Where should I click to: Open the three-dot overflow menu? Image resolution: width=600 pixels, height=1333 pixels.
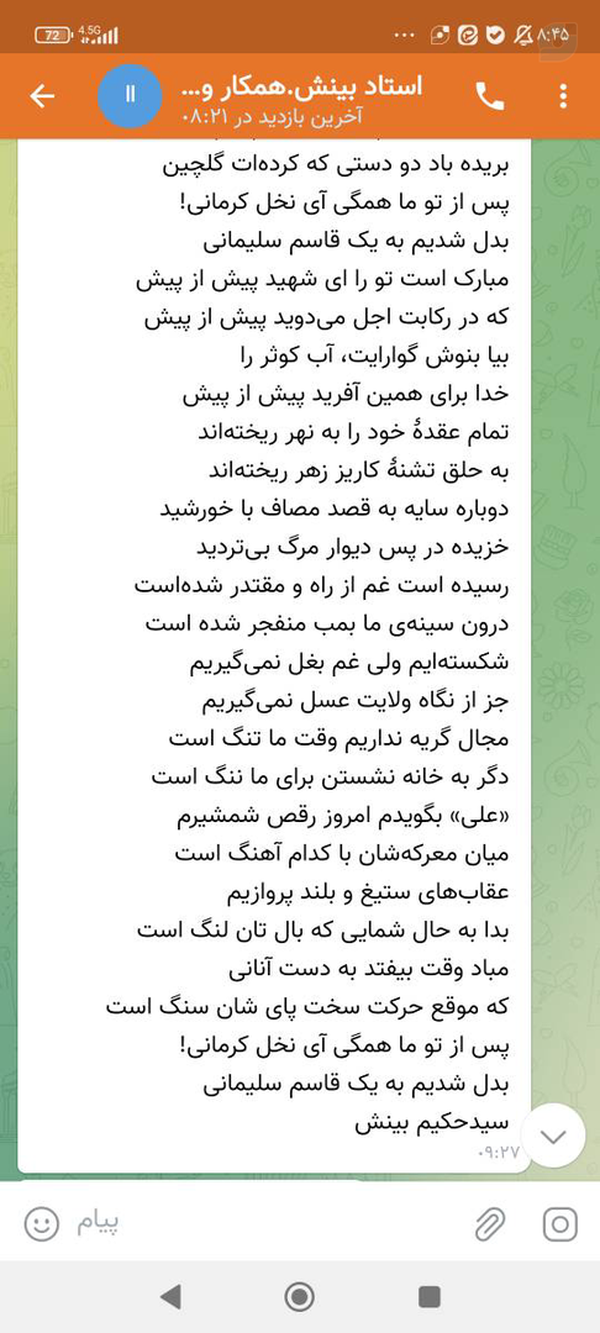pyautogui.click(x=565, y=96)
